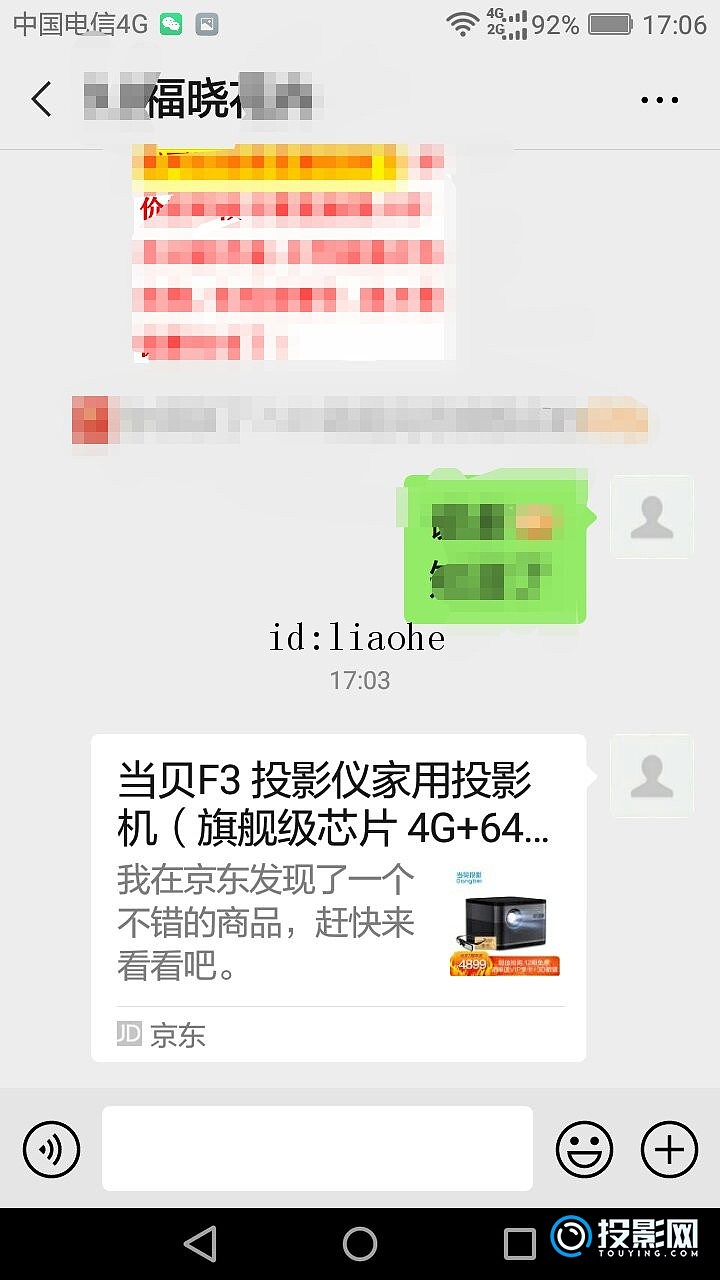Tap the system home button
This screenshot has height=1280, width=720.
pos(360,1244)
